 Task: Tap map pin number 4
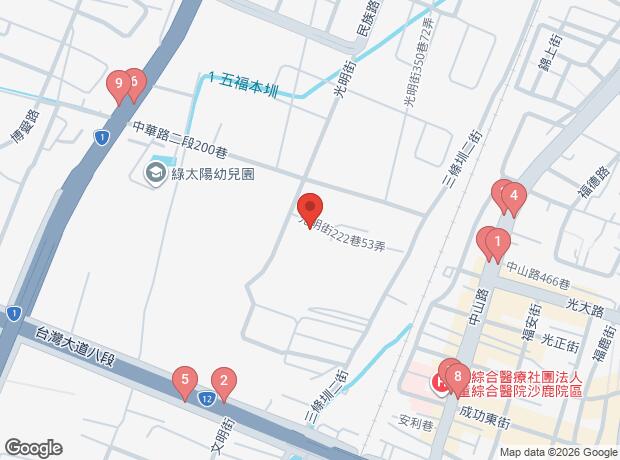click(x=513, y=197)
